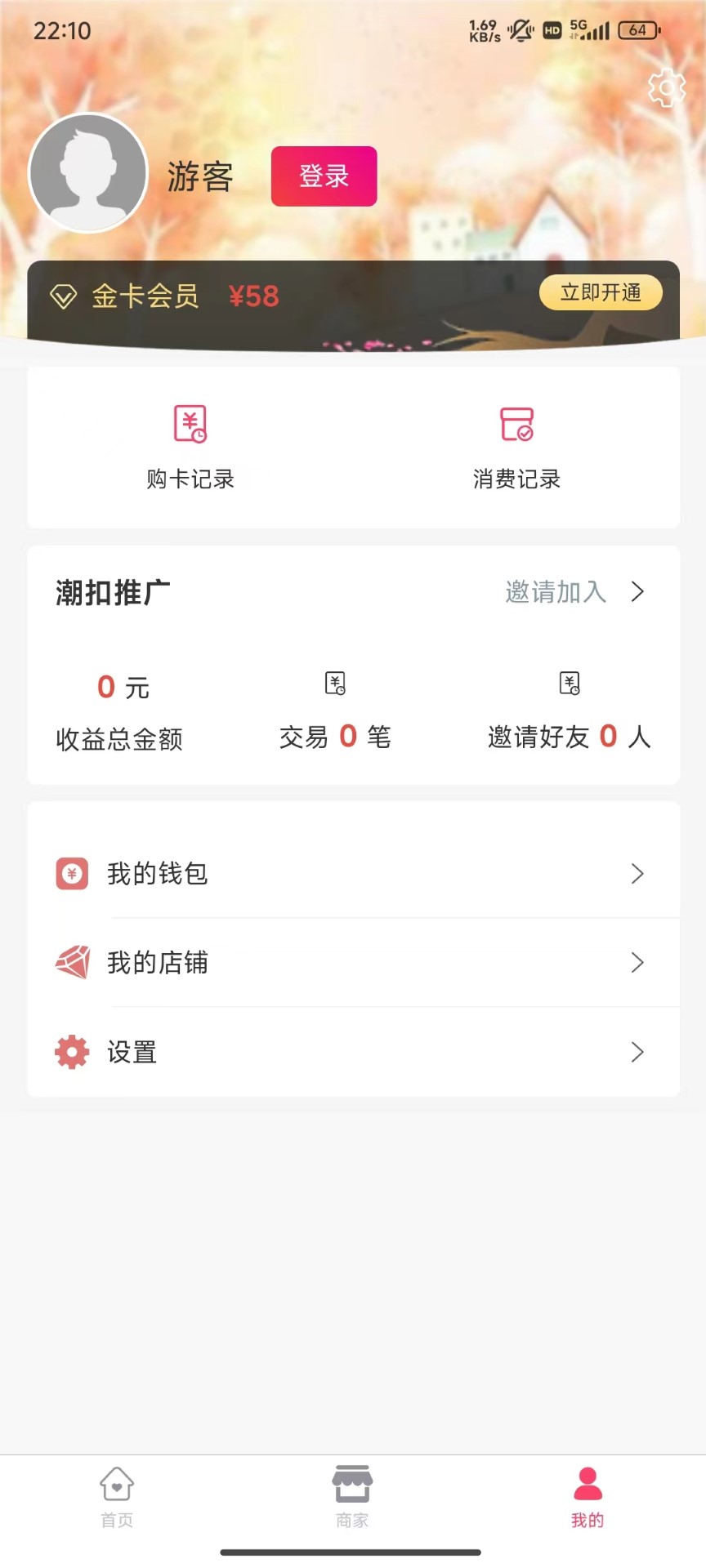Tap the guest profile avatar
Screen dimensions: 706x1568
pos(88,173)
